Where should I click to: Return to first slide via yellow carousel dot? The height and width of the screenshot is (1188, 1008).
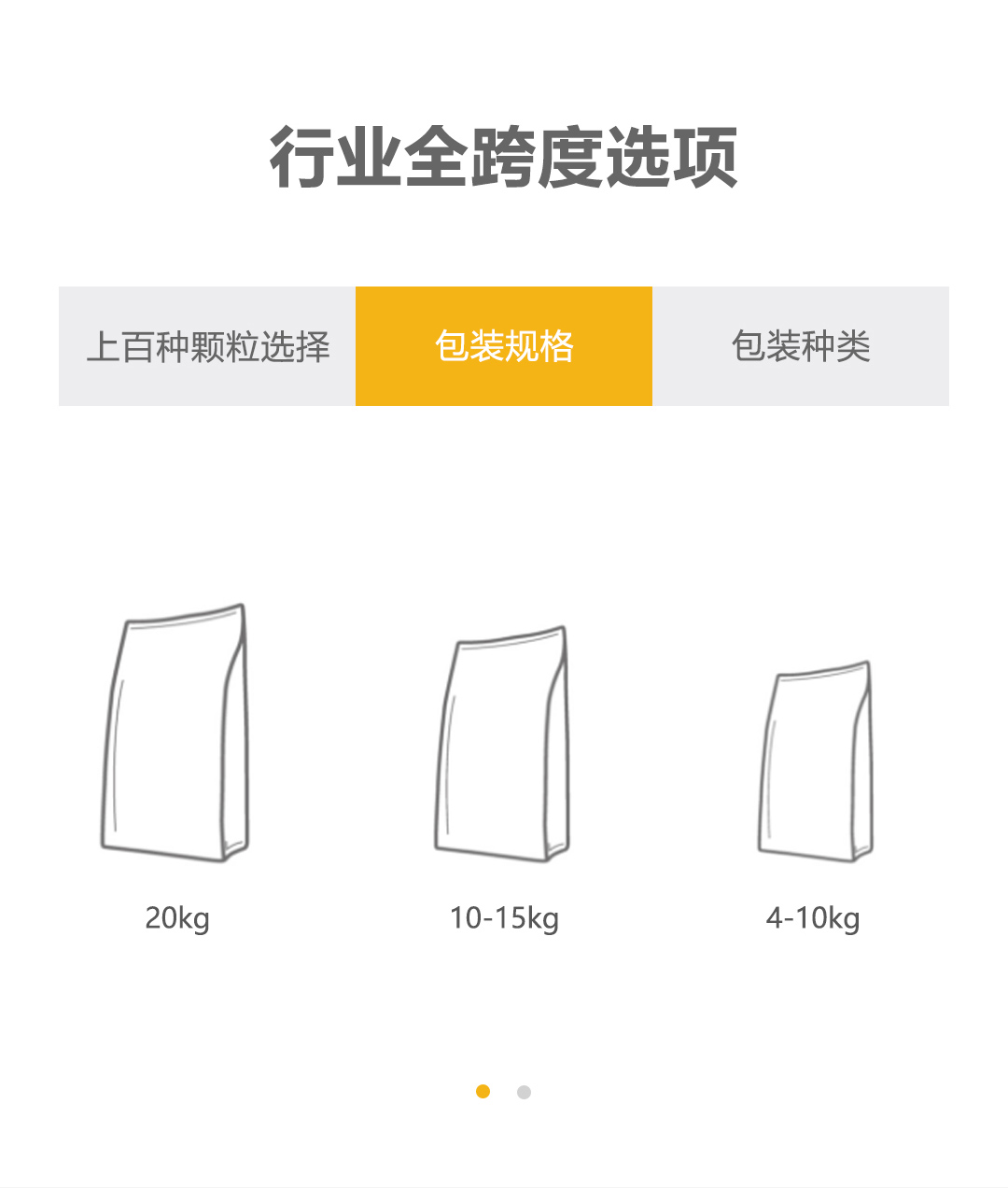tap(483, 1090)
